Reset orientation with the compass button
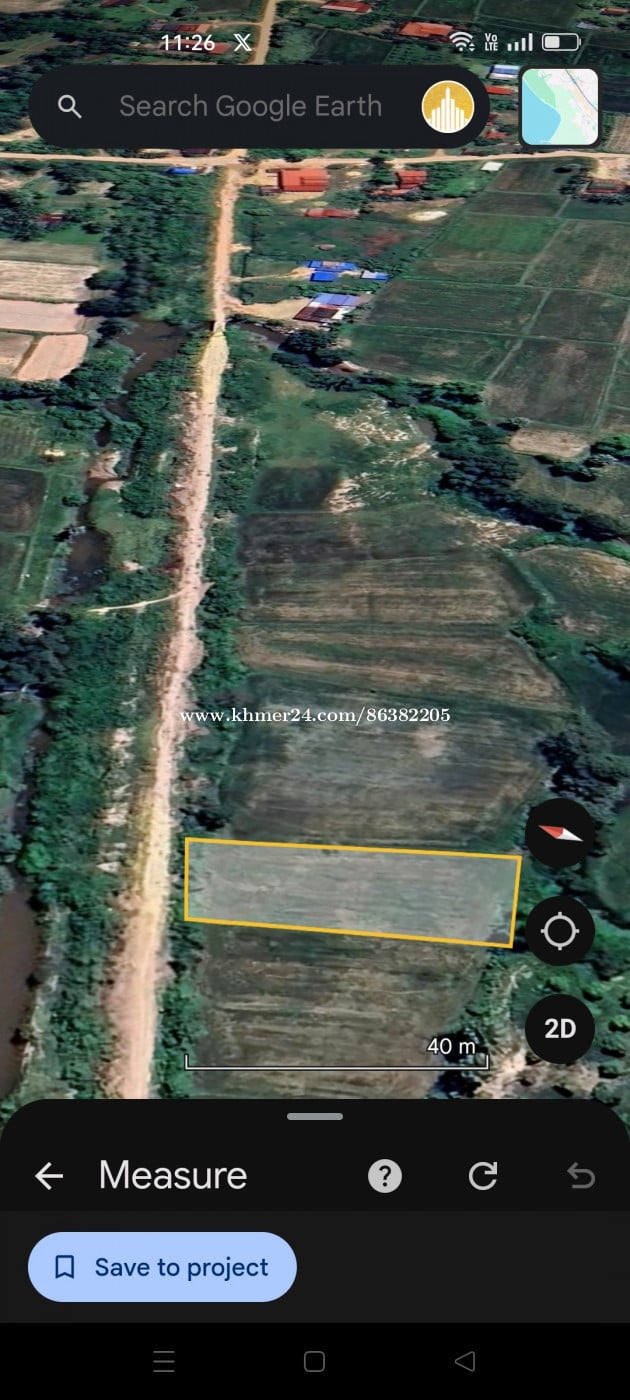This screenshot has width=630, height=1400. [x=560, y=833]
